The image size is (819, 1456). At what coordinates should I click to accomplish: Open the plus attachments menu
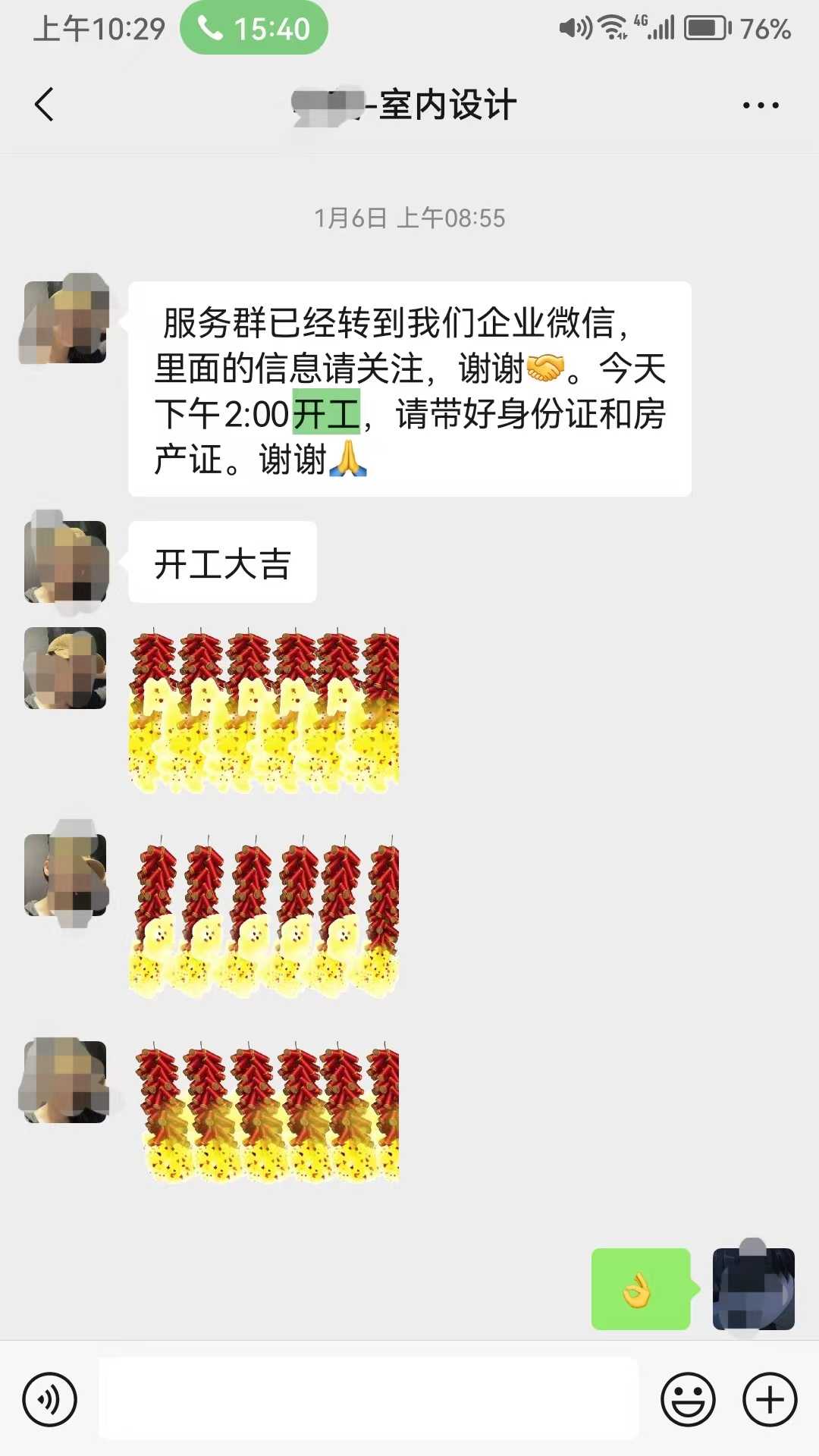click(x=769, y=1399)
